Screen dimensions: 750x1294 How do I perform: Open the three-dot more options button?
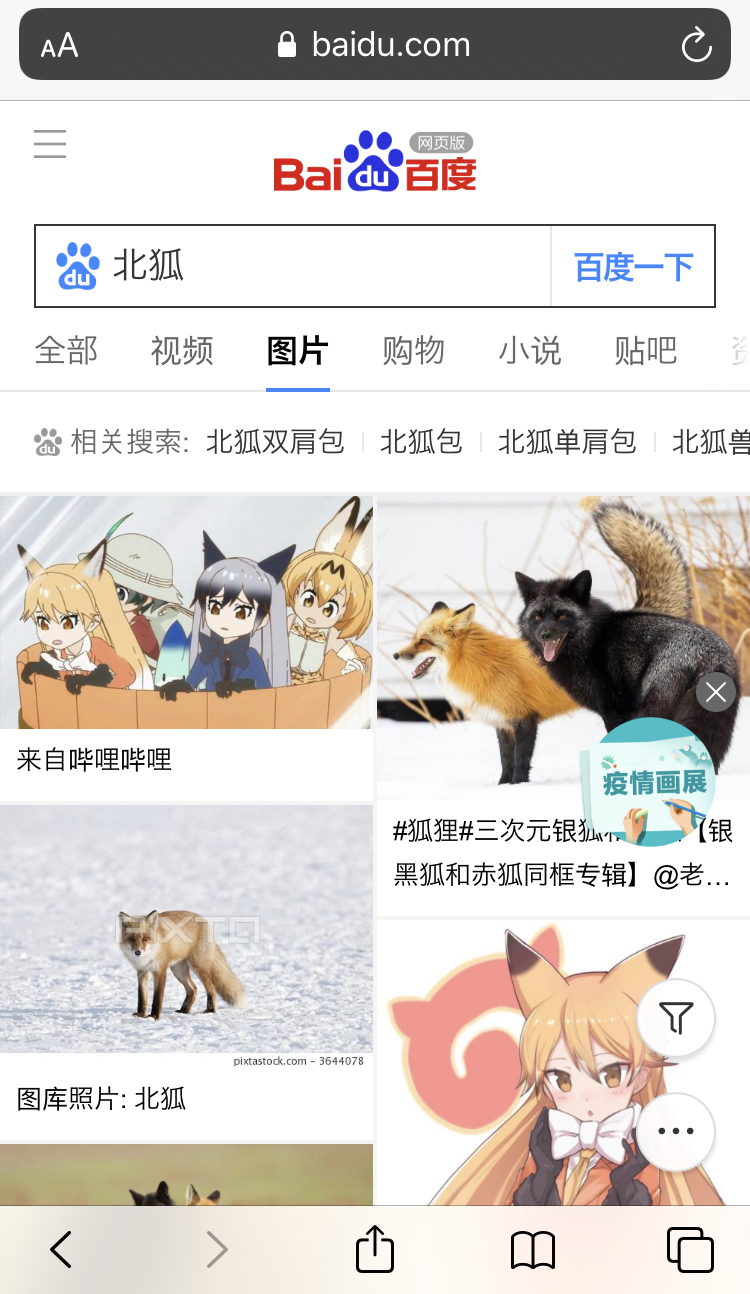(676, 1132)
